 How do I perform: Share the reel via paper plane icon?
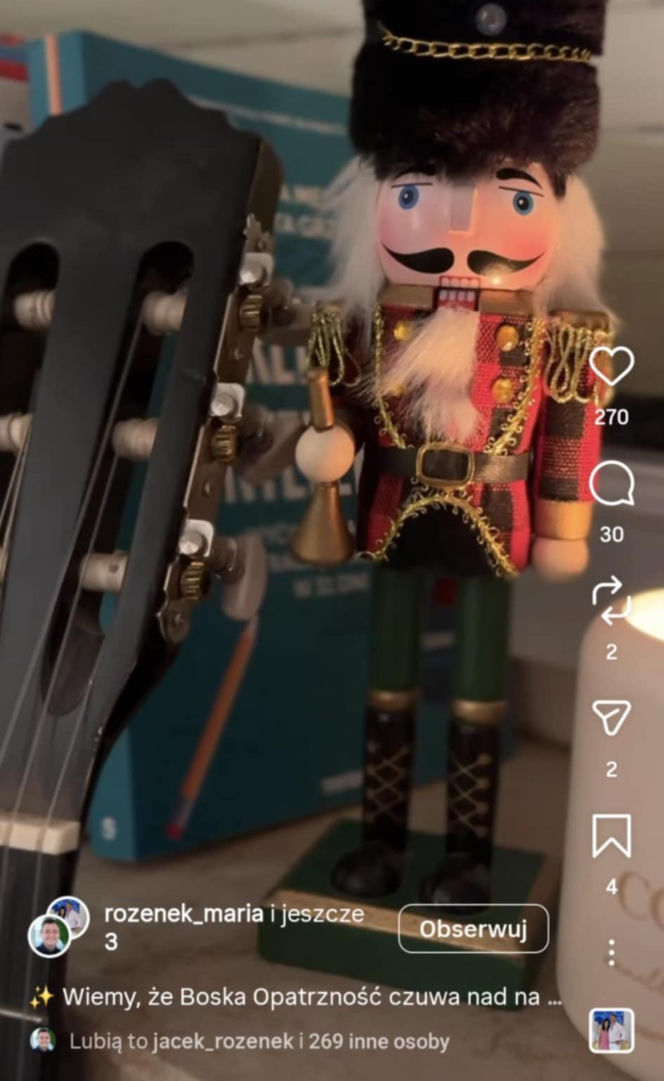tap(611, 718)
